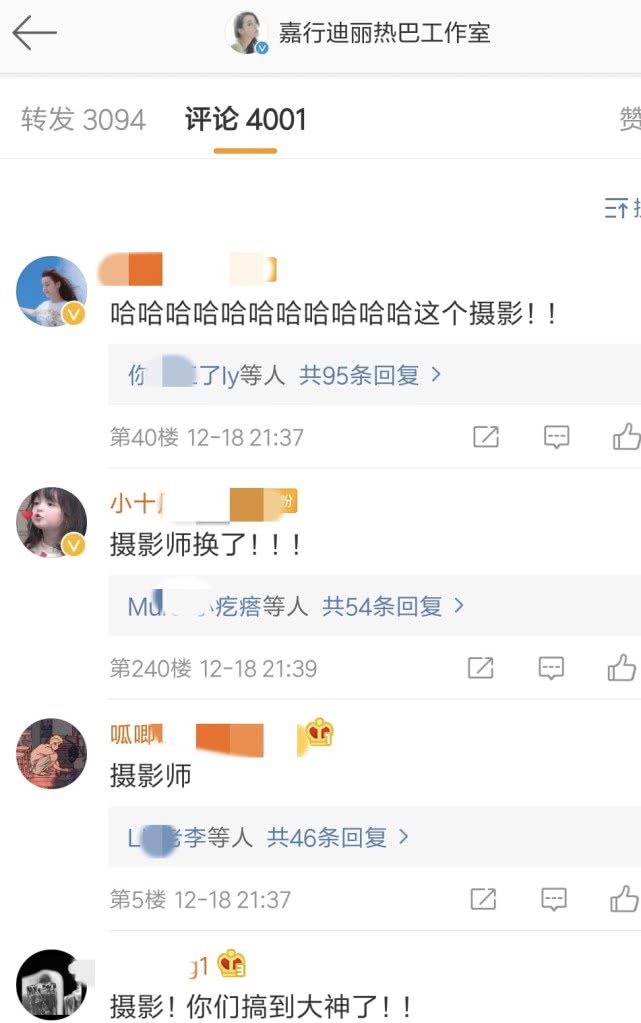Like the 第40楼 comment

coord(626,437)
